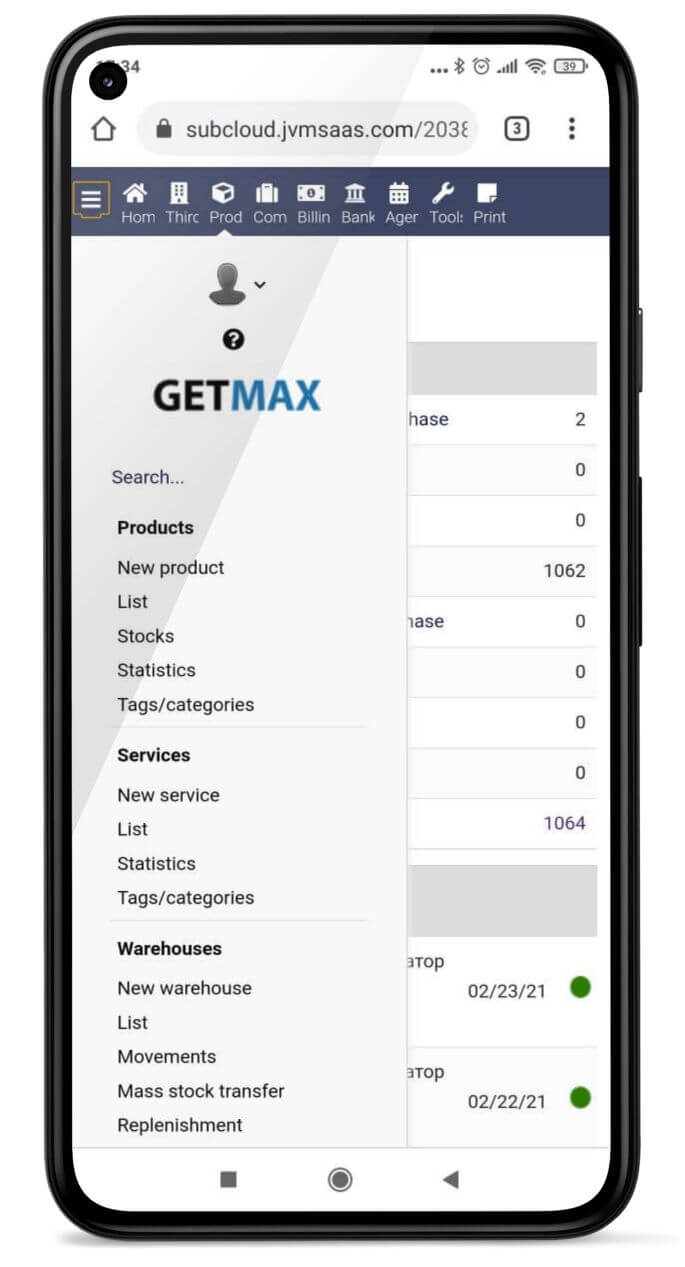Open Statistics under Services
The image size is (685, 1267).
coord(156,863)
